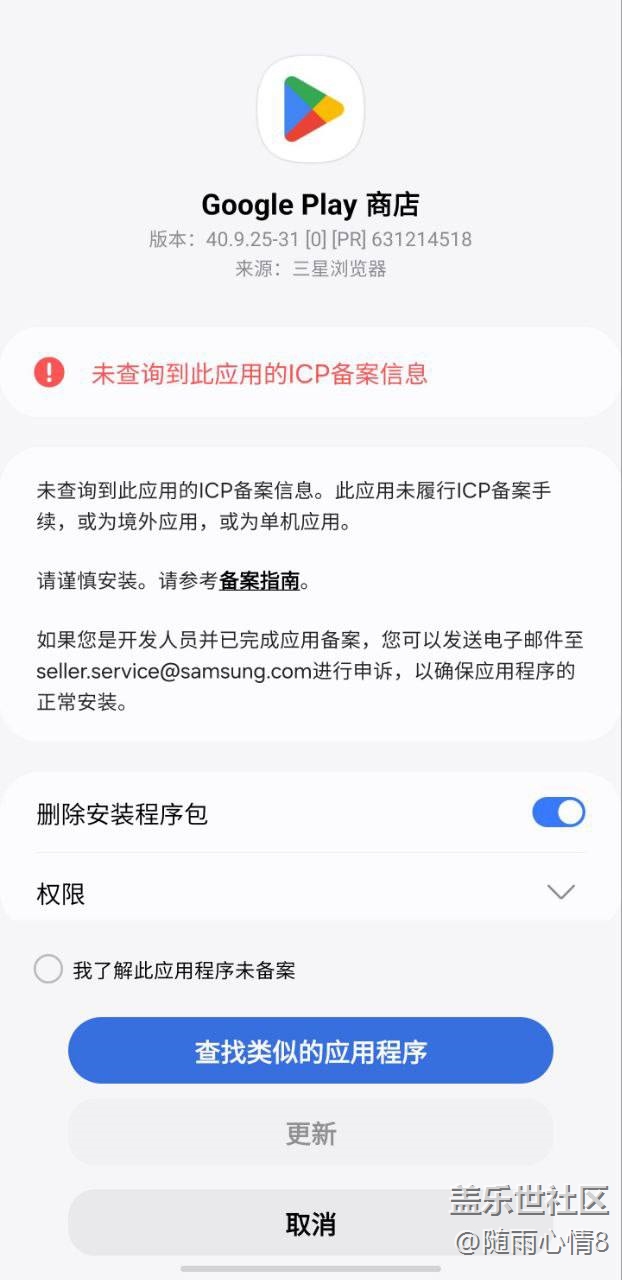622x1280 pixels.
Task: Tap the 更新 button
Action: tap(310, 1133)
